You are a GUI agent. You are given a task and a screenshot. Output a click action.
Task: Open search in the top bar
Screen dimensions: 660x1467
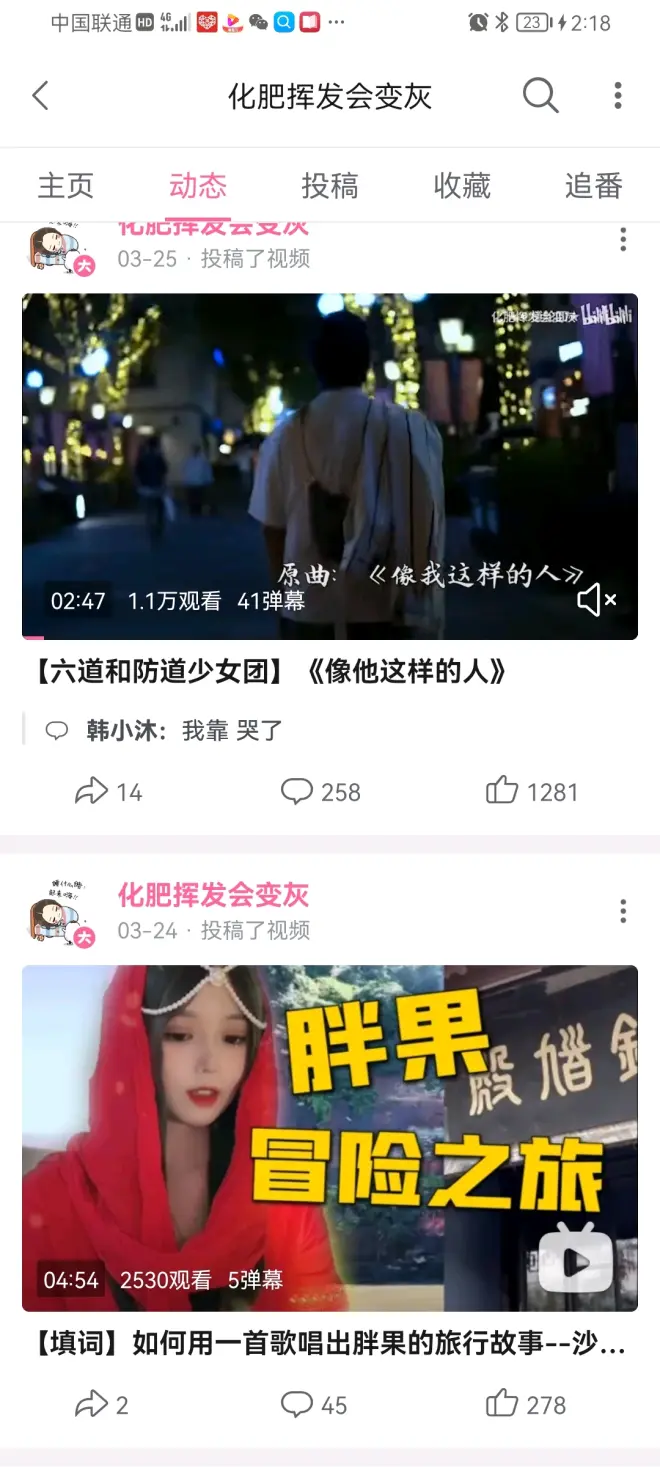pyautogui.click(x=540, y=96)
